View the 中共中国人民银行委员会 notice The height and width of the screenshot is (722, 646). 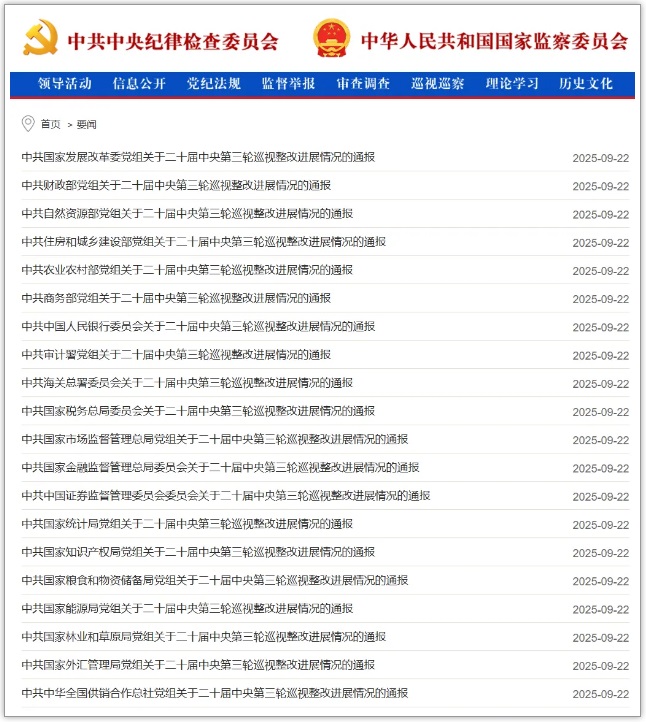[198, 326]
